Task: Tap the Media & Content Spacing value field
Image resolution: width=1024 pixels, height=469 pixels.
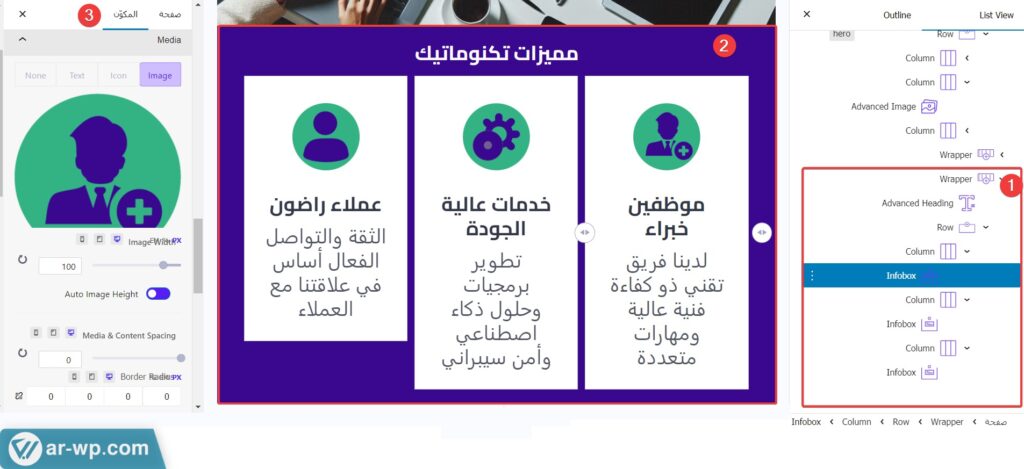Action: click(x=59, y=359)
